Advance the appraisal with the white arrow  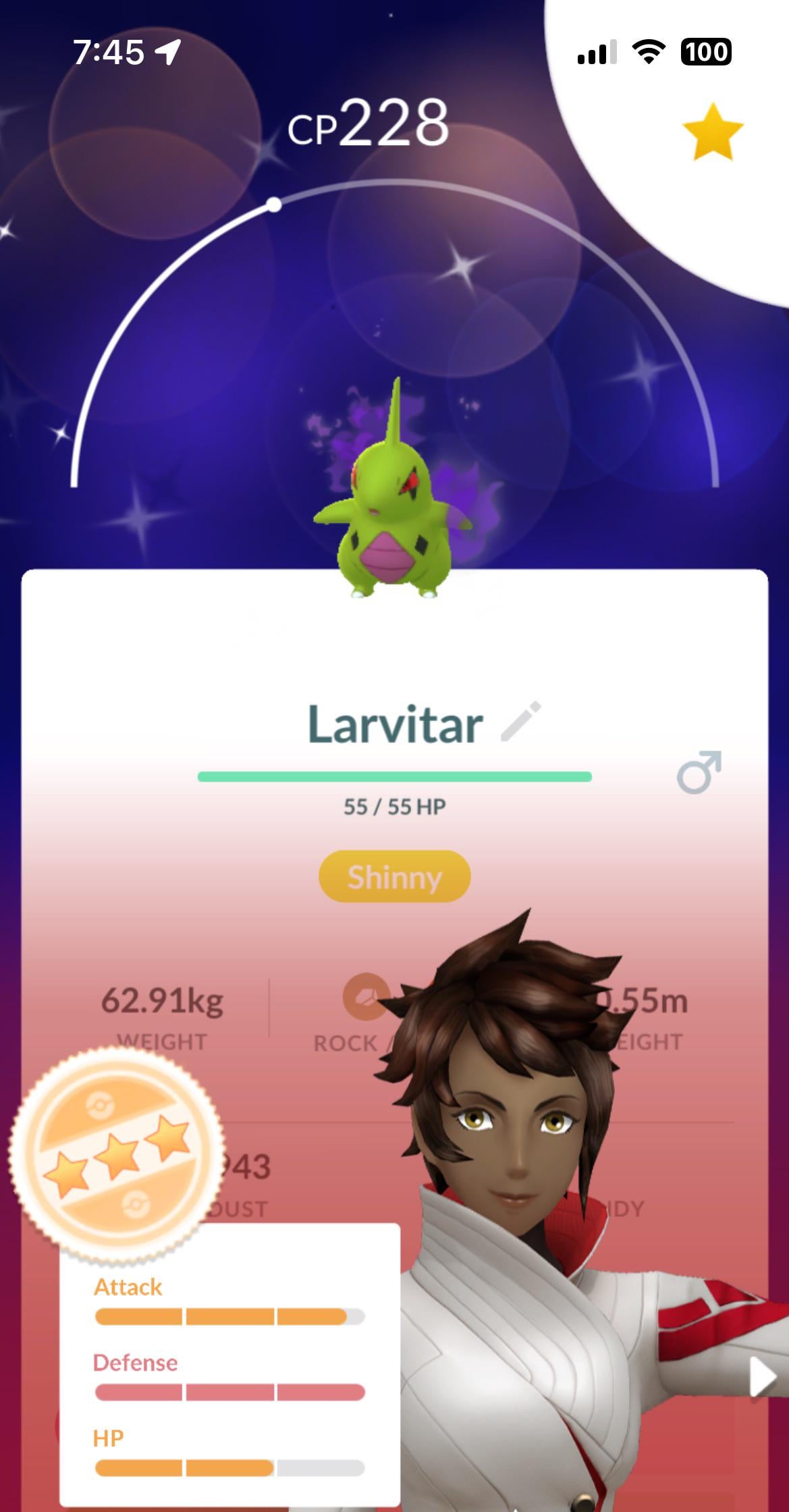[x=762, y=1377]
